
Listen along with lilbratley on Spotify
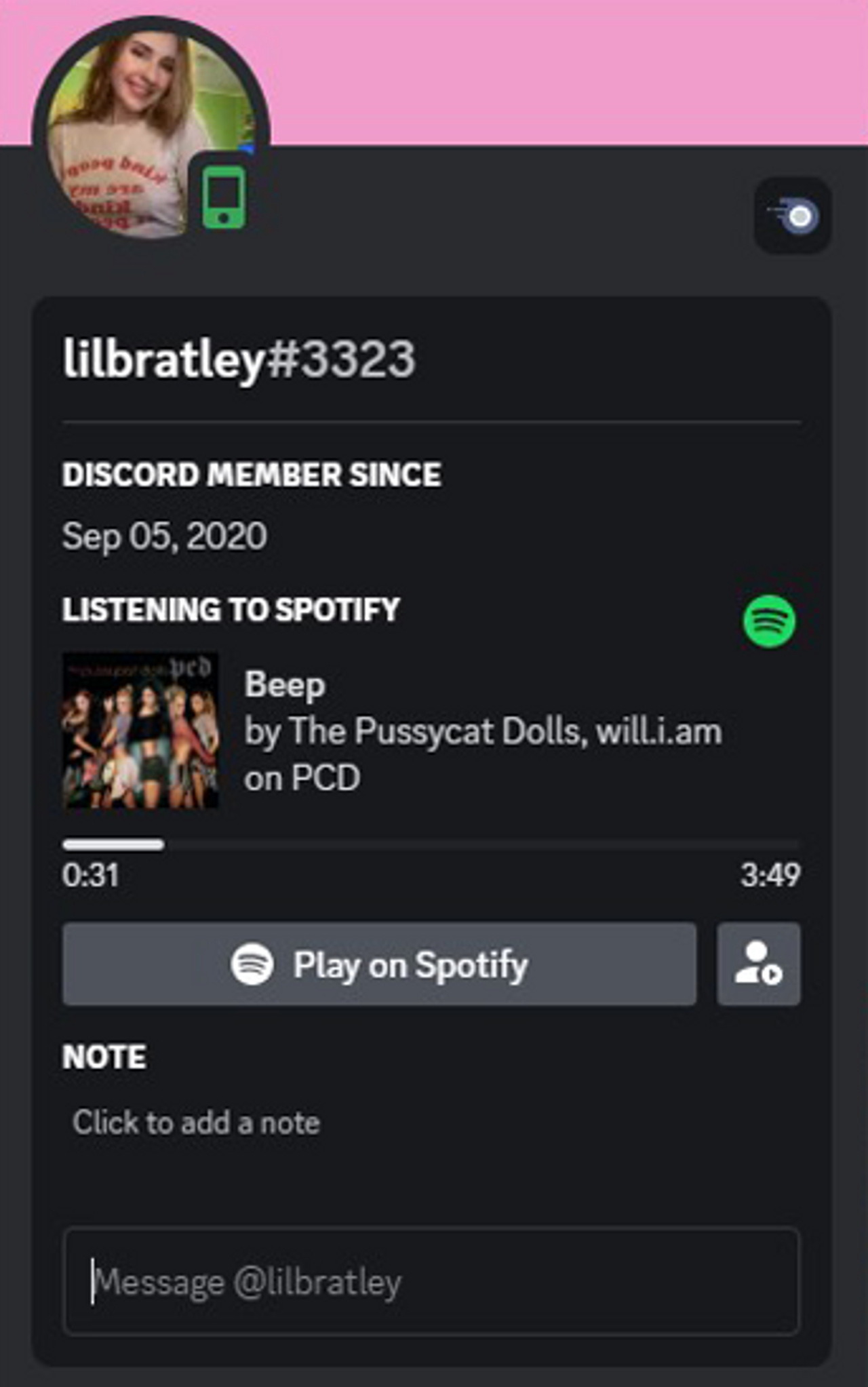(758, 964)
